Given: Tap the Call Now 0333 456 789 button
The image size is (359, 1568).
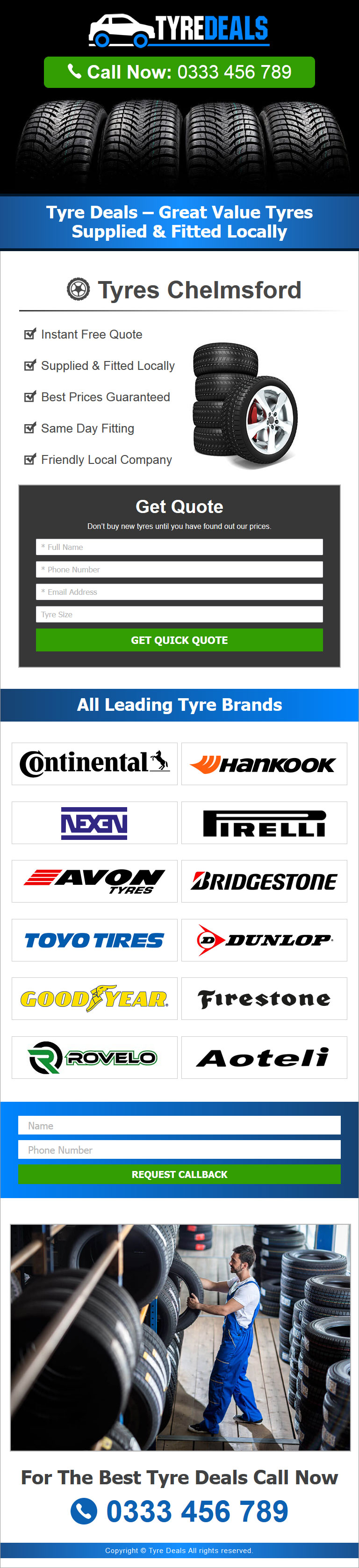Looking at the screenshot, I should point(179,72).
